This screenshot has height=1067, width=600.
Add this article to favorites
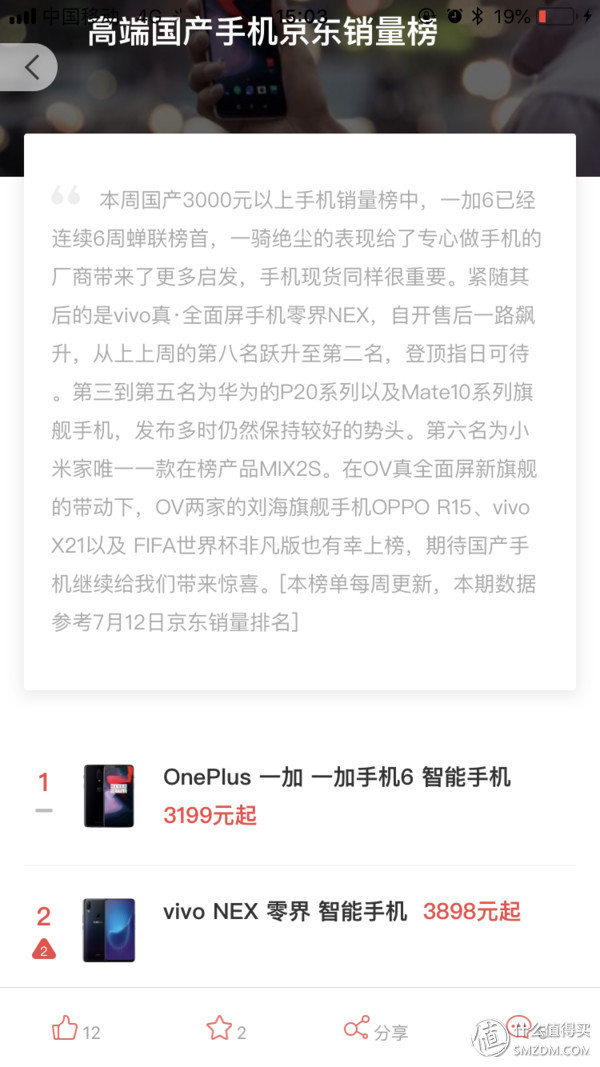[226, 1029]
